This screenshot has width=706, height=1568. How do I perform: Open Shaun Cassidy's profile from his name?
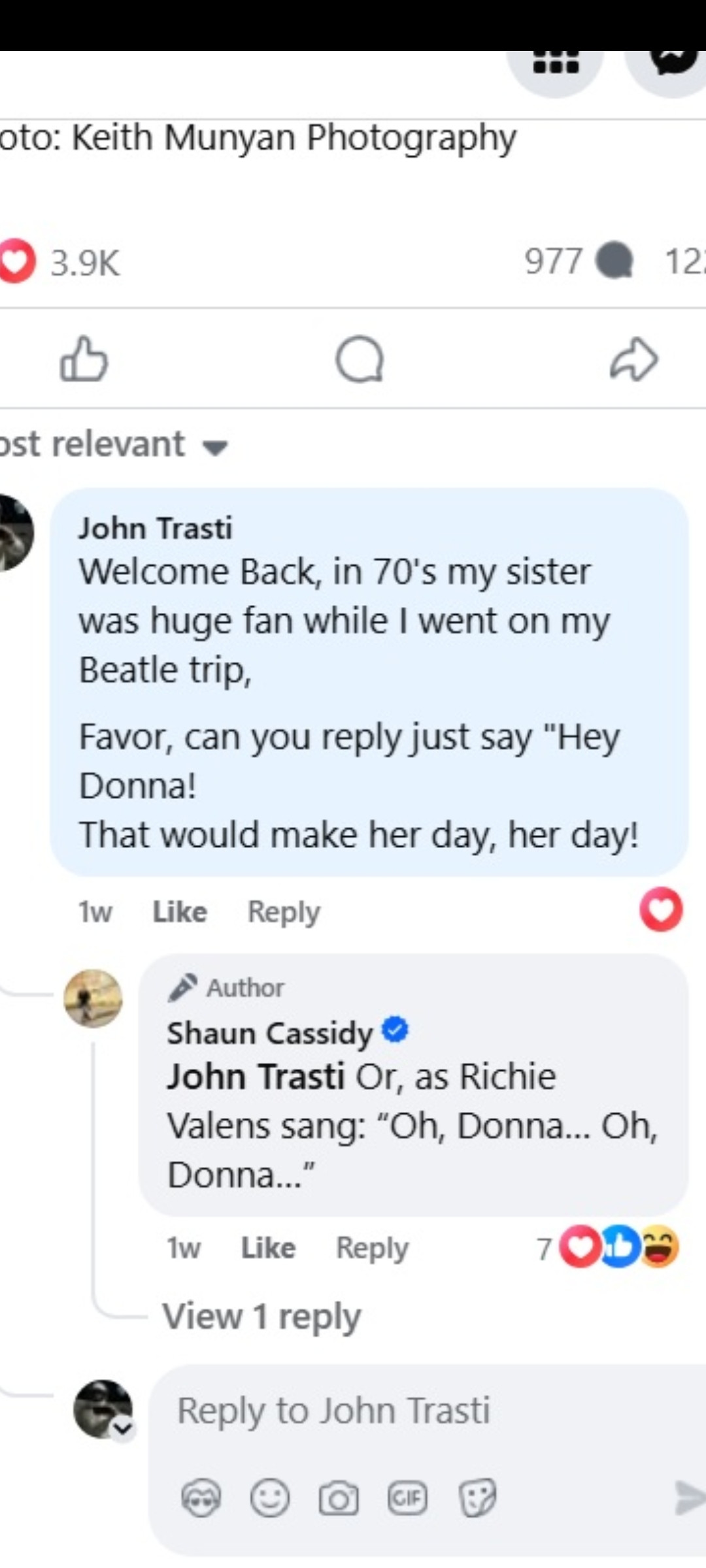click(x=269, y=1033)
